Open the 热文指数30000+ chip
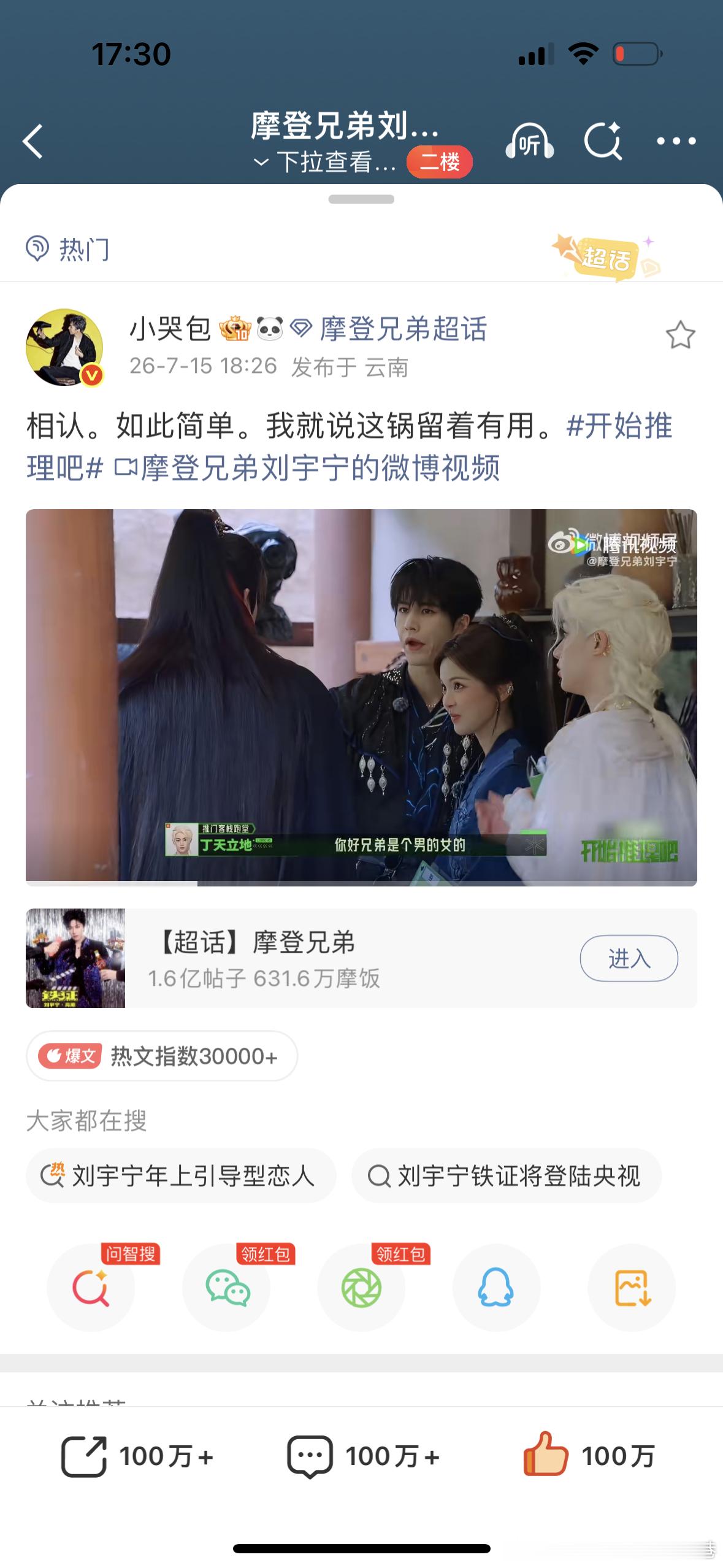The height and width of the screenshot is (1568, 723). point(162,1056)
